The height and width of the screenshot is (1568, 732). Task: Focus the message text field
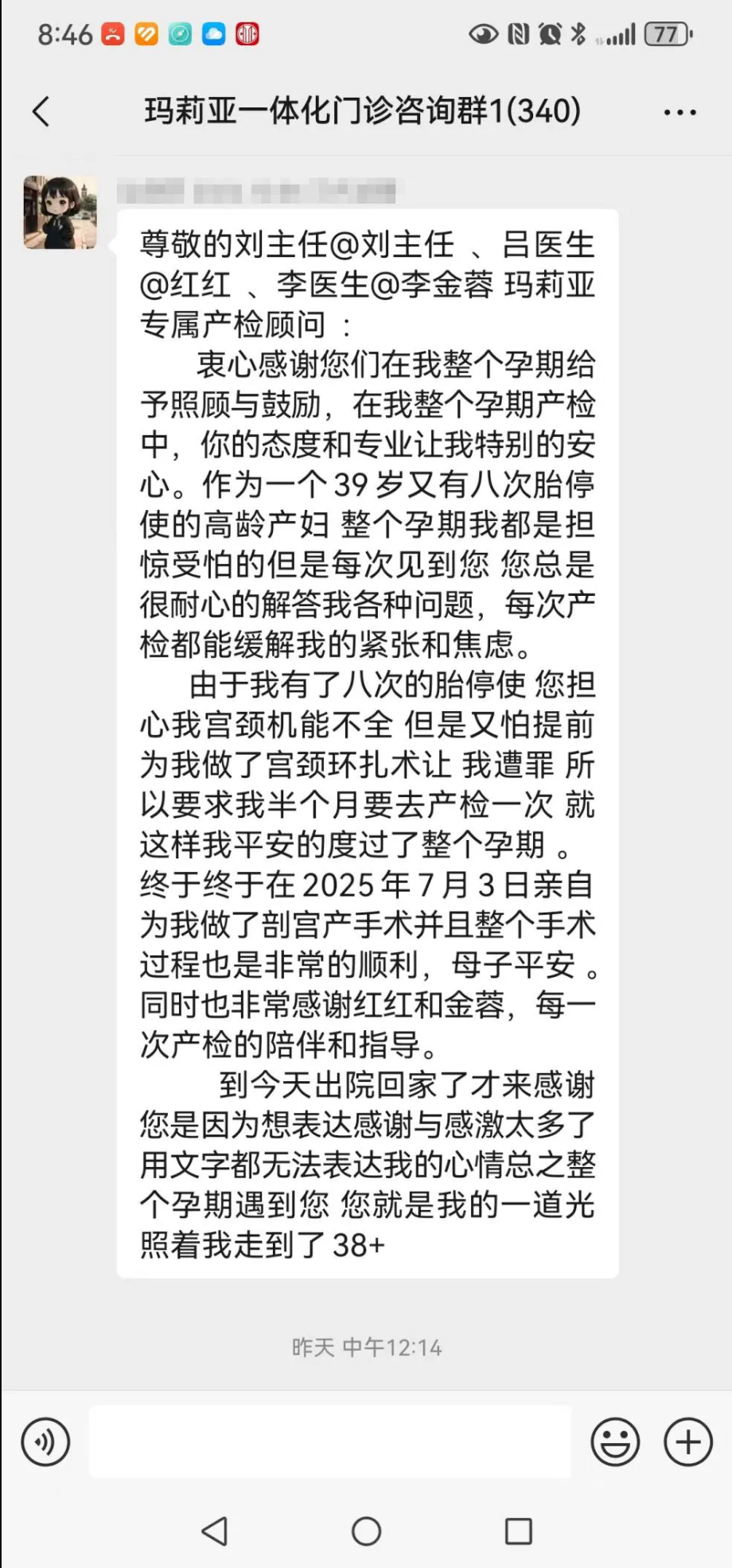point(330,1441)
